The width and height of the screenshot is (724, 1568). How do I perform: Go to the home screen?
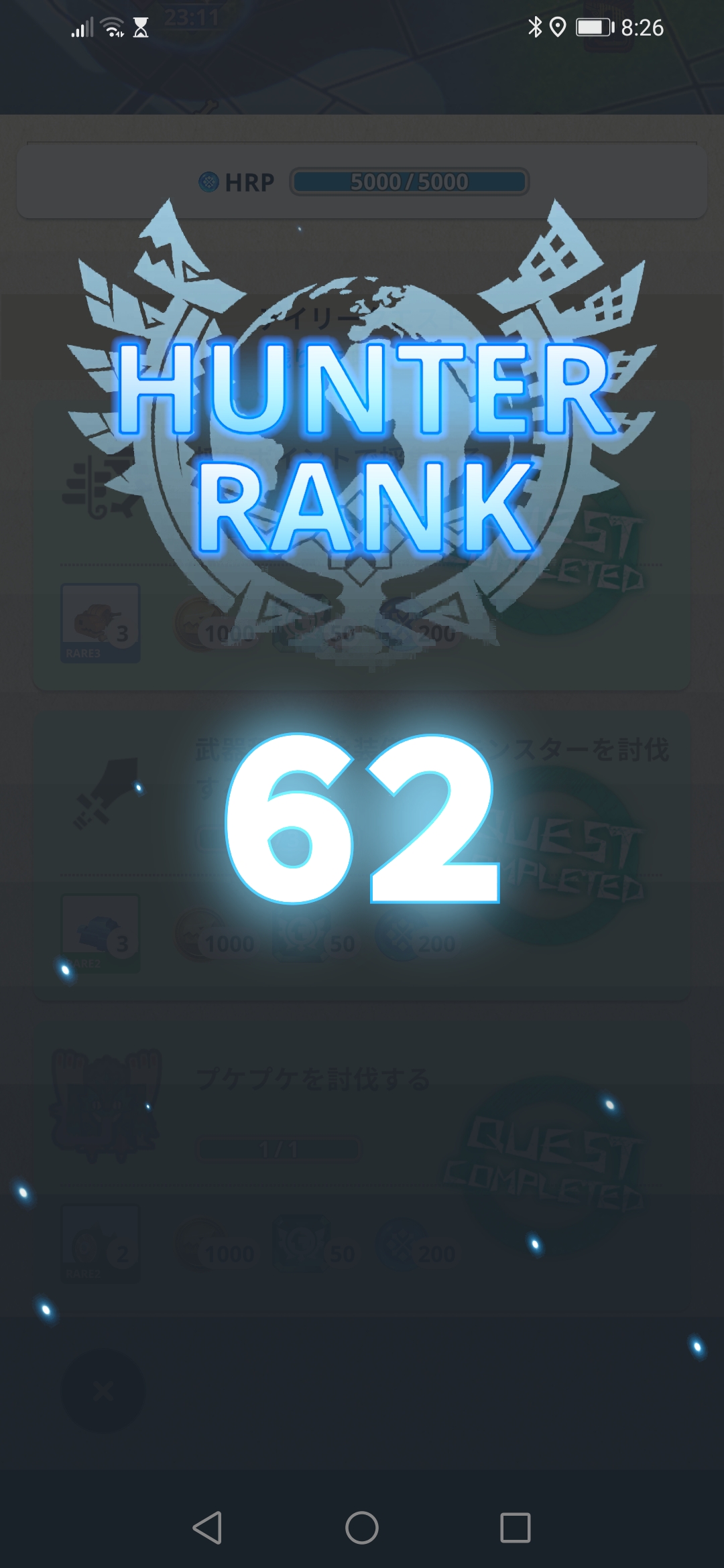(x=362, y=1528)
